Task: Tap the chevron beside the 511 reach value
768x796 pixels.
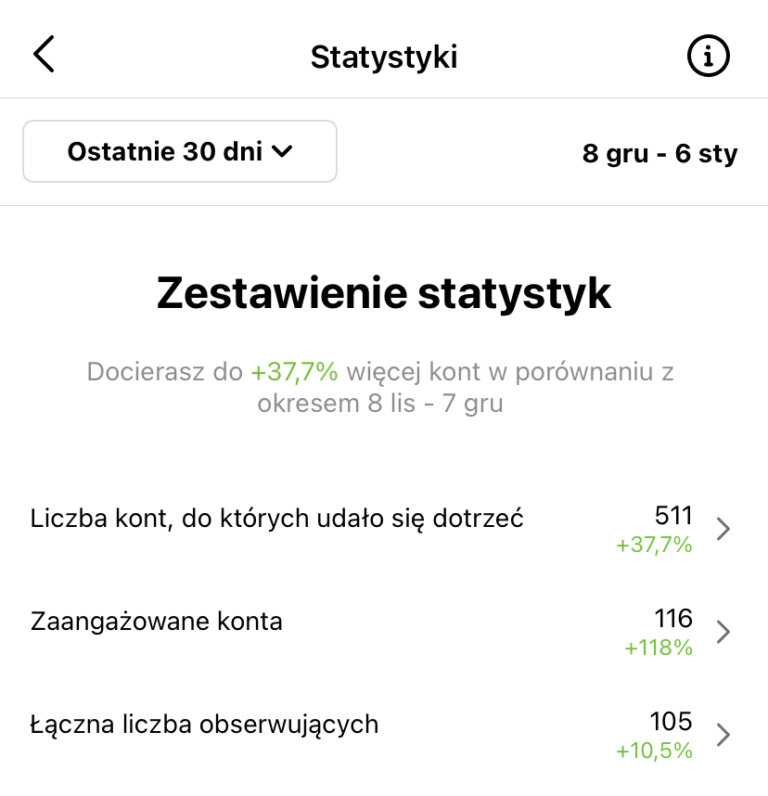Action: pos(725,528)
